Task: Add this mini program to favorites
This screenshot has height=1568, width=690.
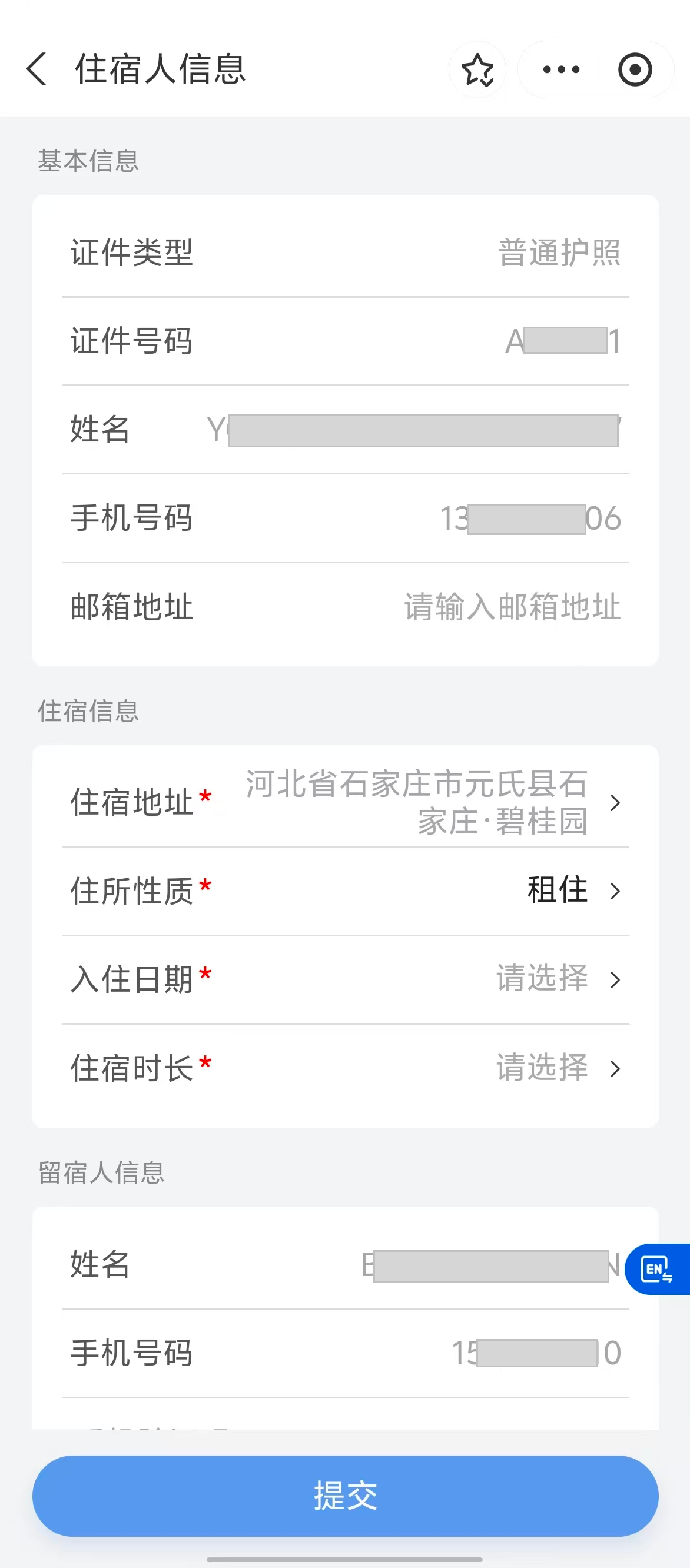Action: click(477, 70)
